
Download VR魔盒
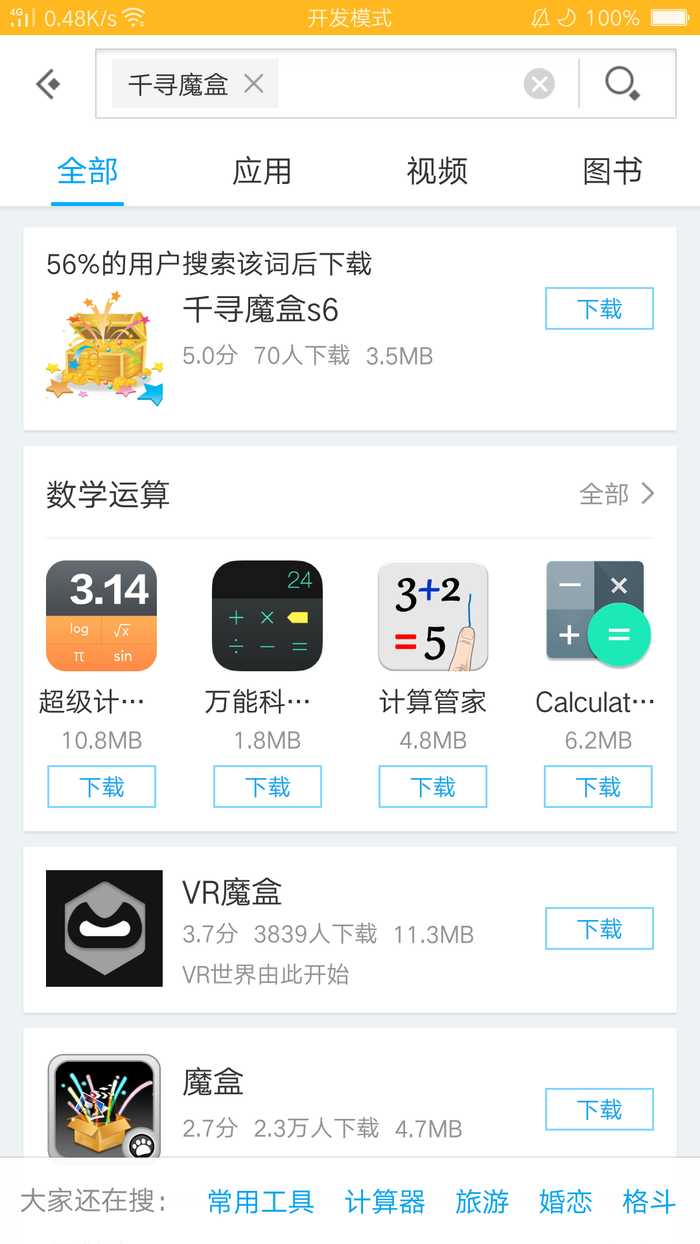tap(599, 929)
